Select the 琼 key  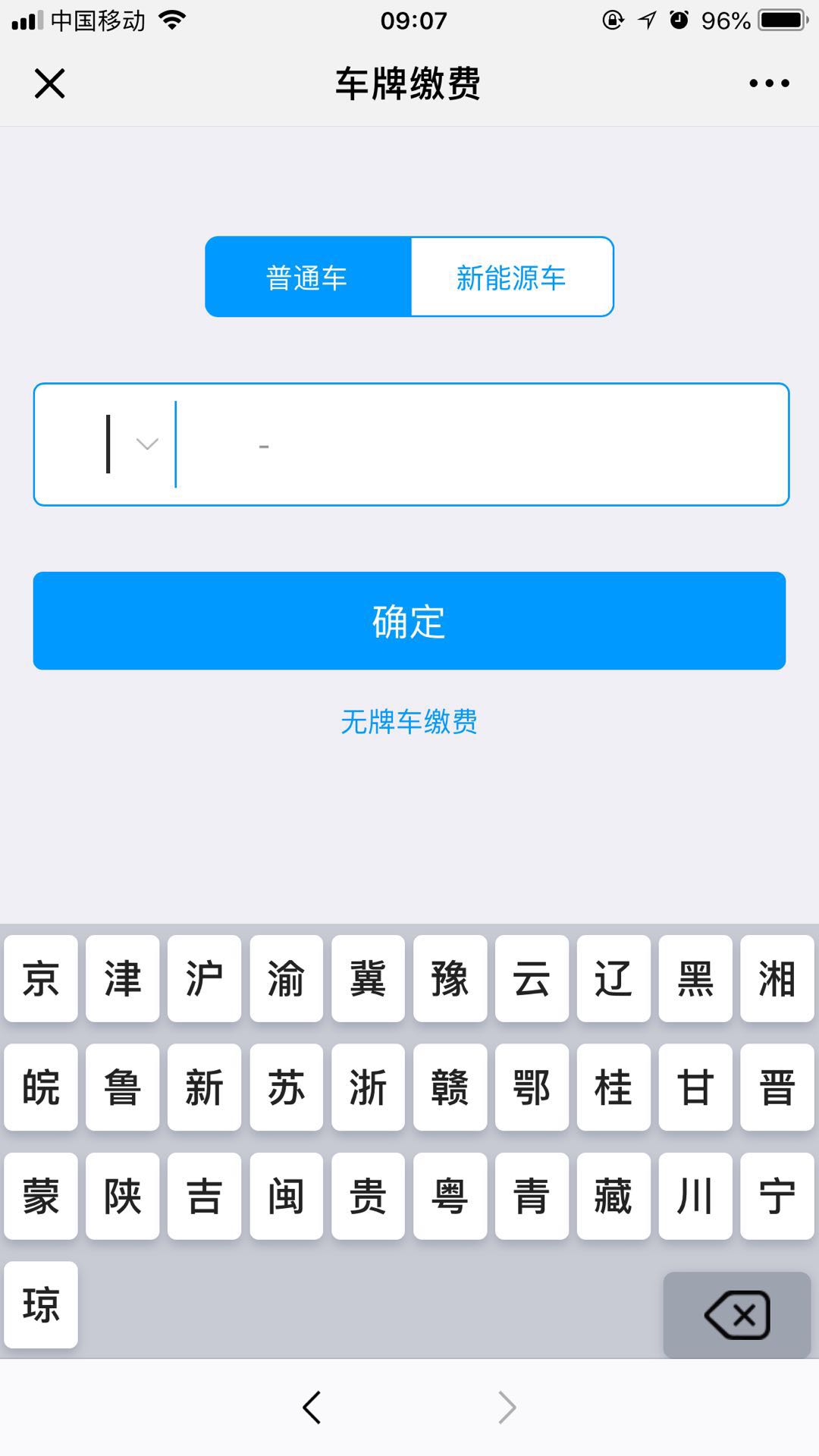[41, 1305]
